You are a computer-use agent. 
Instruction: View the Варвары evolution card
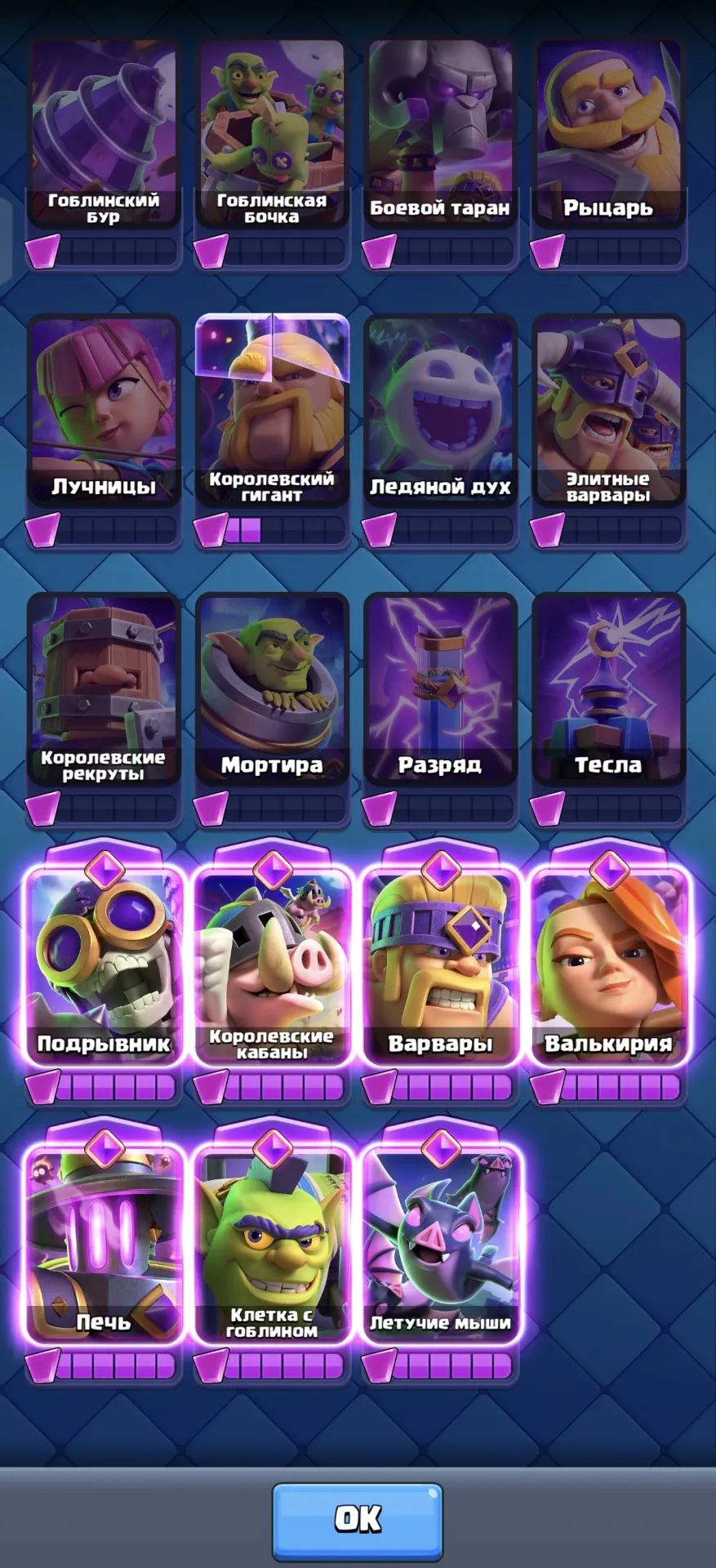(x=440, y=964)
